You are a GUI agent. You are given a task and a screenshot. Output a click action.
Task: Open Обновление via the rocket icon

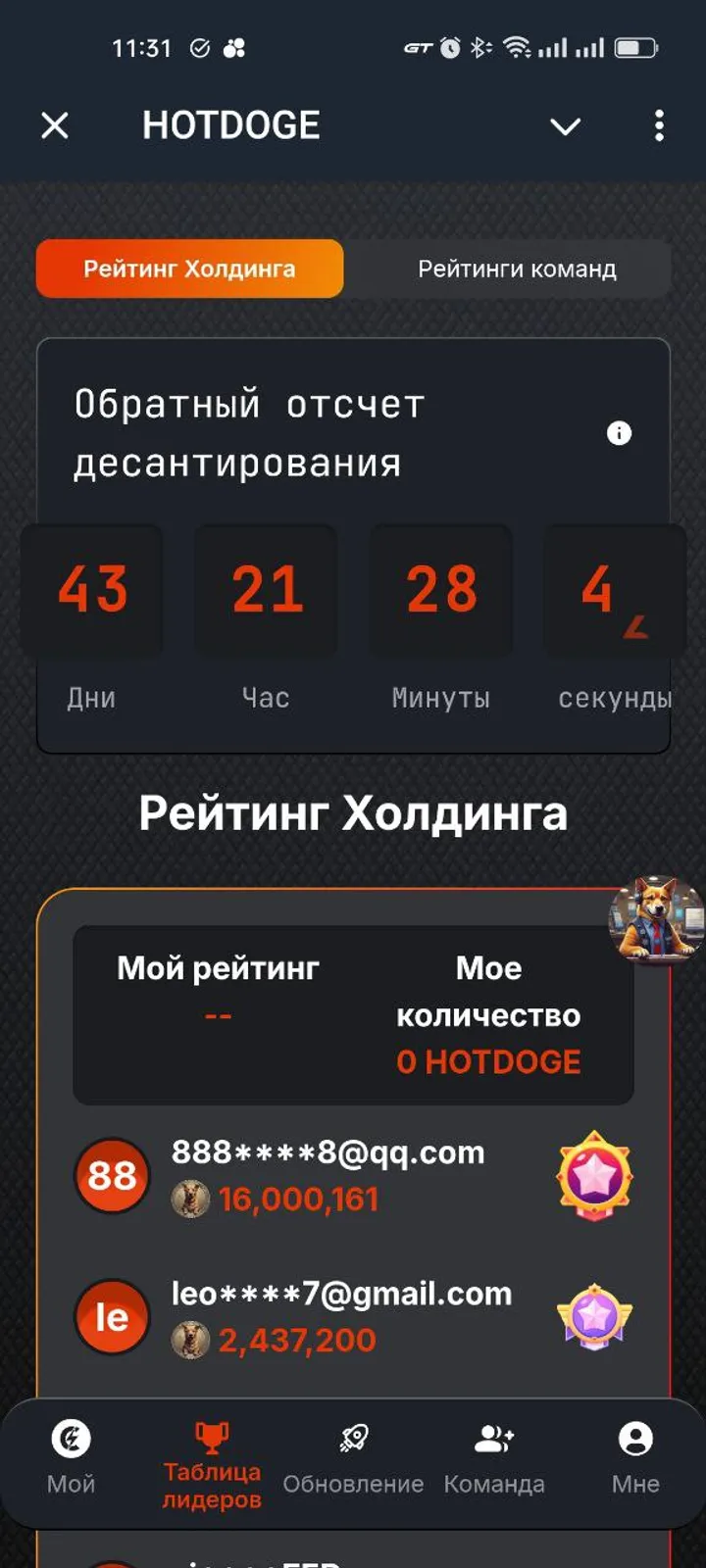pyautogui.click(x=353, y=1439)
